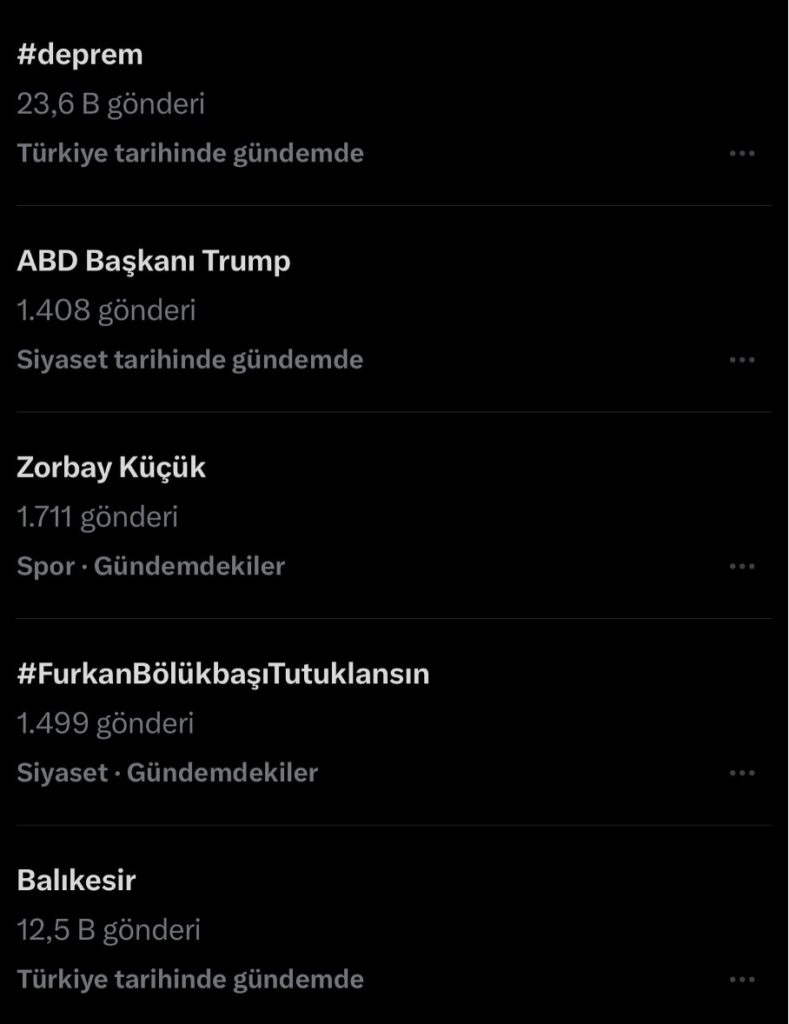Screen dimensions: 789x1024
Task: Open the Zorbay Küçük trending topic
Action: (111, 468)
